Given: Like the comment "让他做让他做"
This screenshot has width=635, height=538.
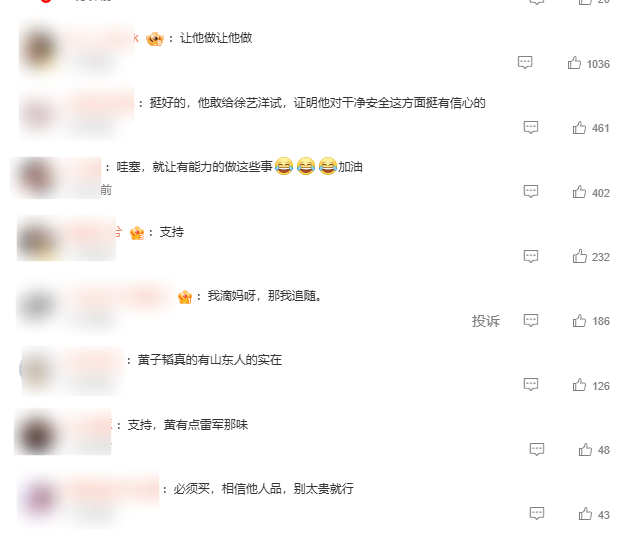Looking at the screenshot, I should pyautogui.click(x=575, y=63).
